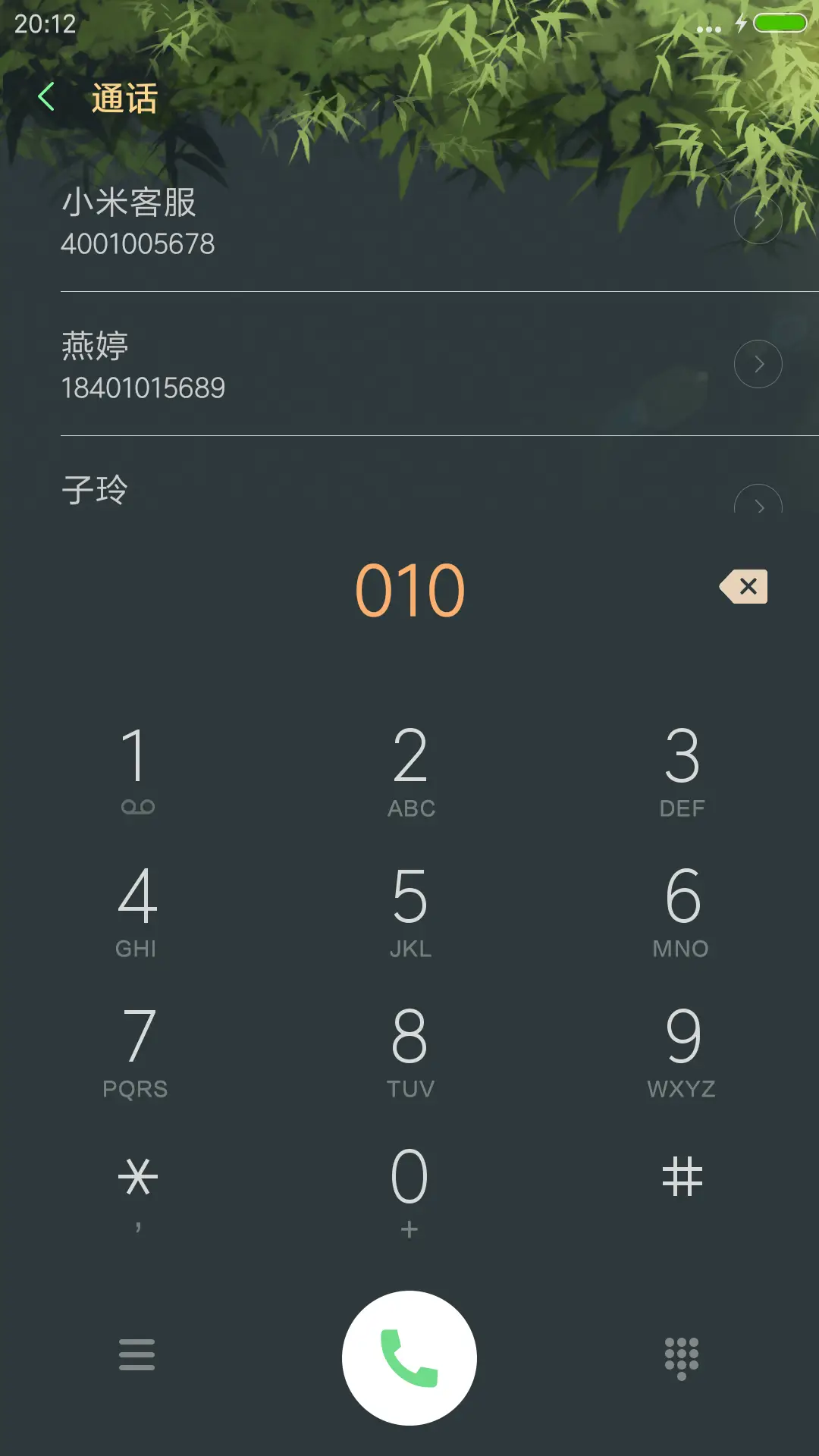Expand details for 小米客服
Viewport: 819px width, 1456px height.
pyautogui.click(x=758, y=221)
